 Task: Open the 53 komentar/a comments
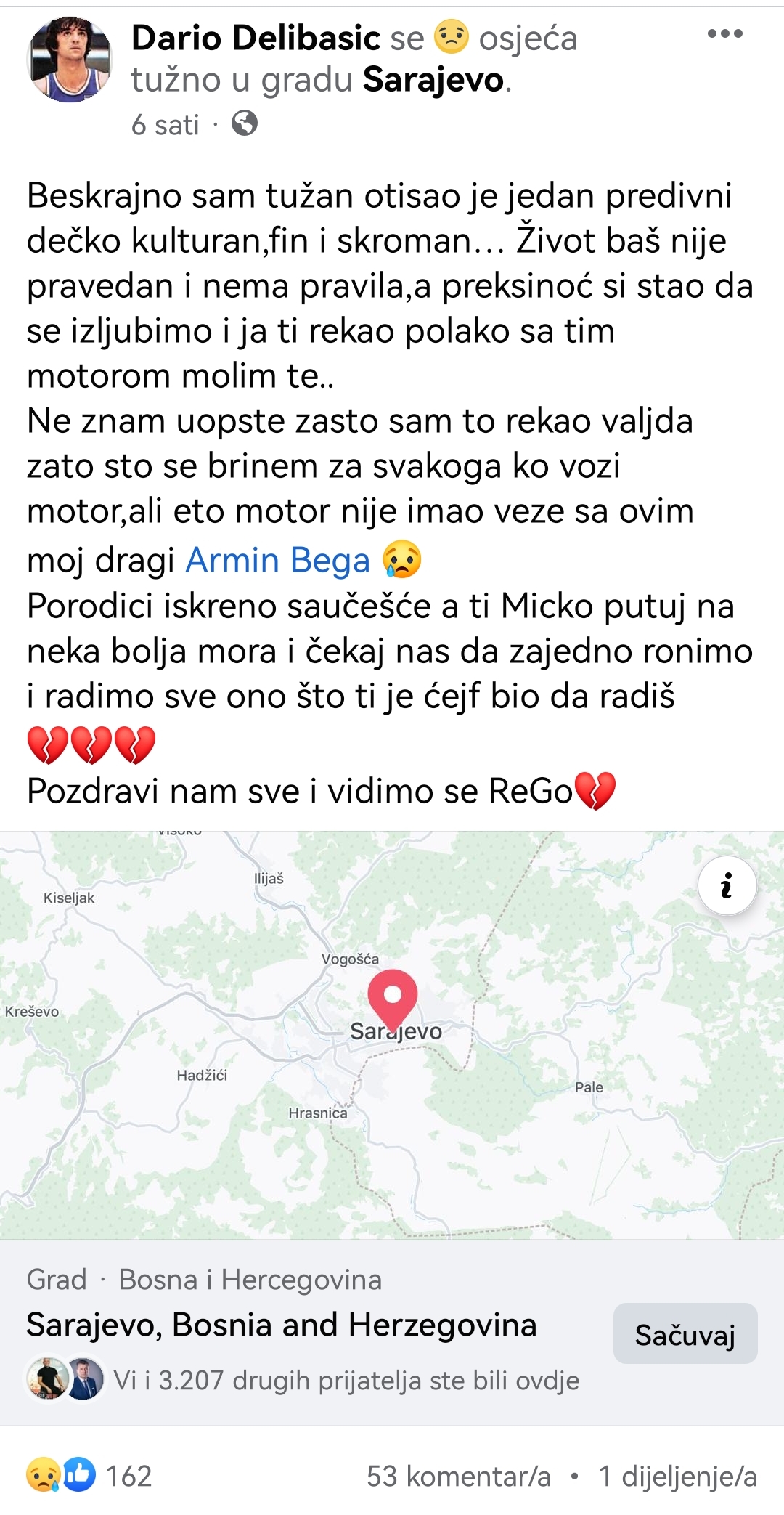(458, 1477)
